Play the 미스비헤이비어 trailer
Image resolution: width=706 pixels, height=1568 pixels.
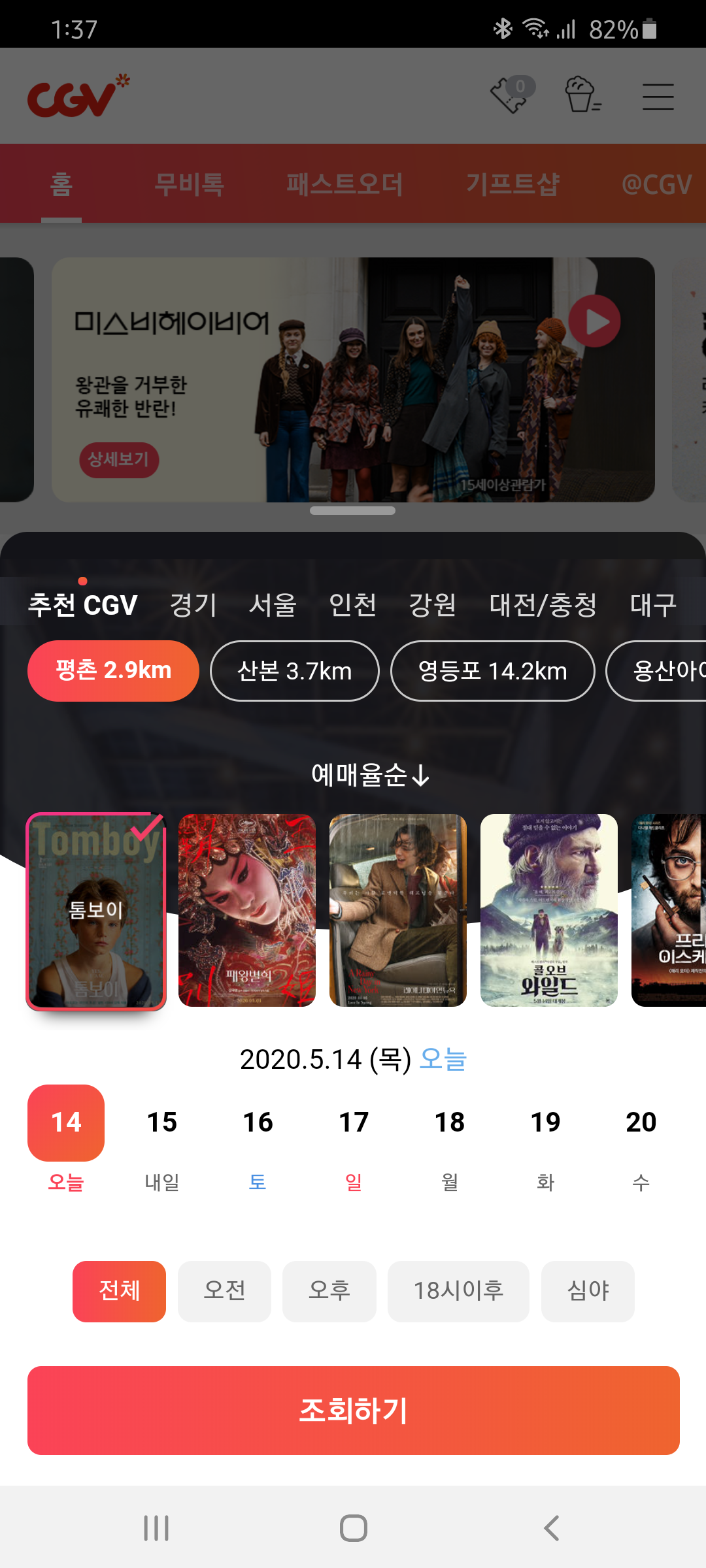point(594,321)
